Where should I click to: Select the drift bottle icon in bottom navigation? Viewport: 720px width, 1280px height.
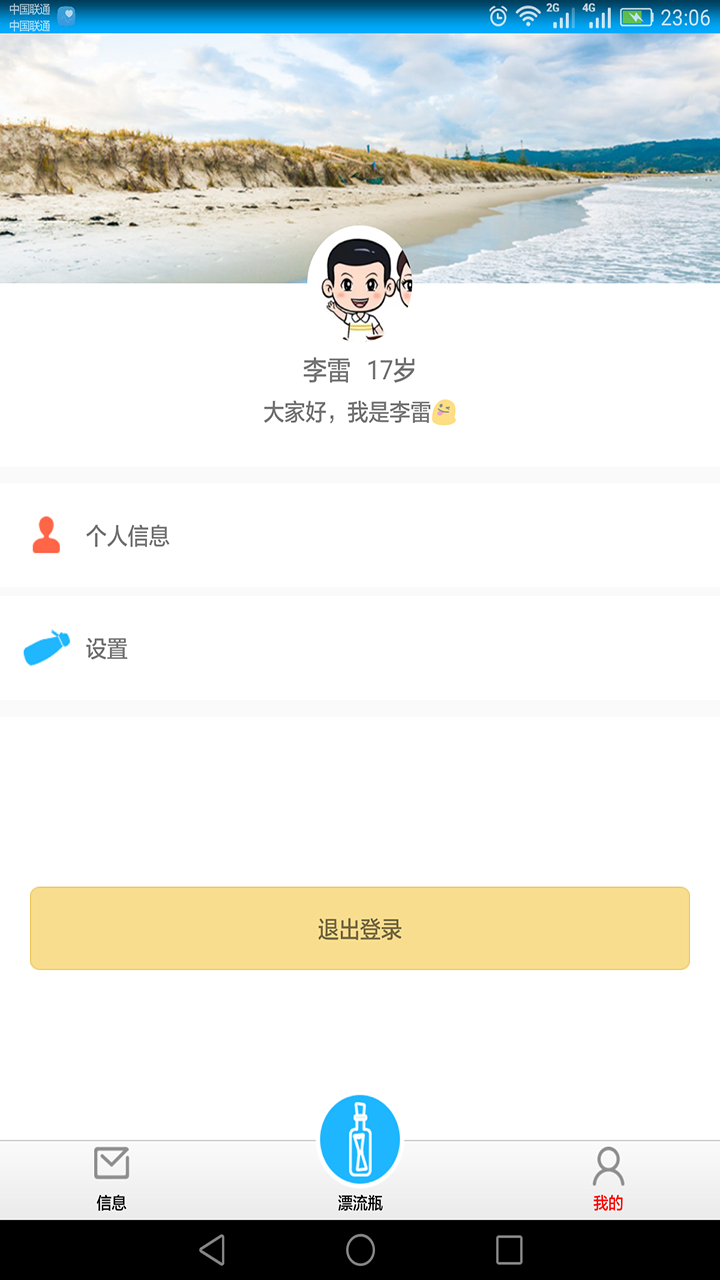360,1138
